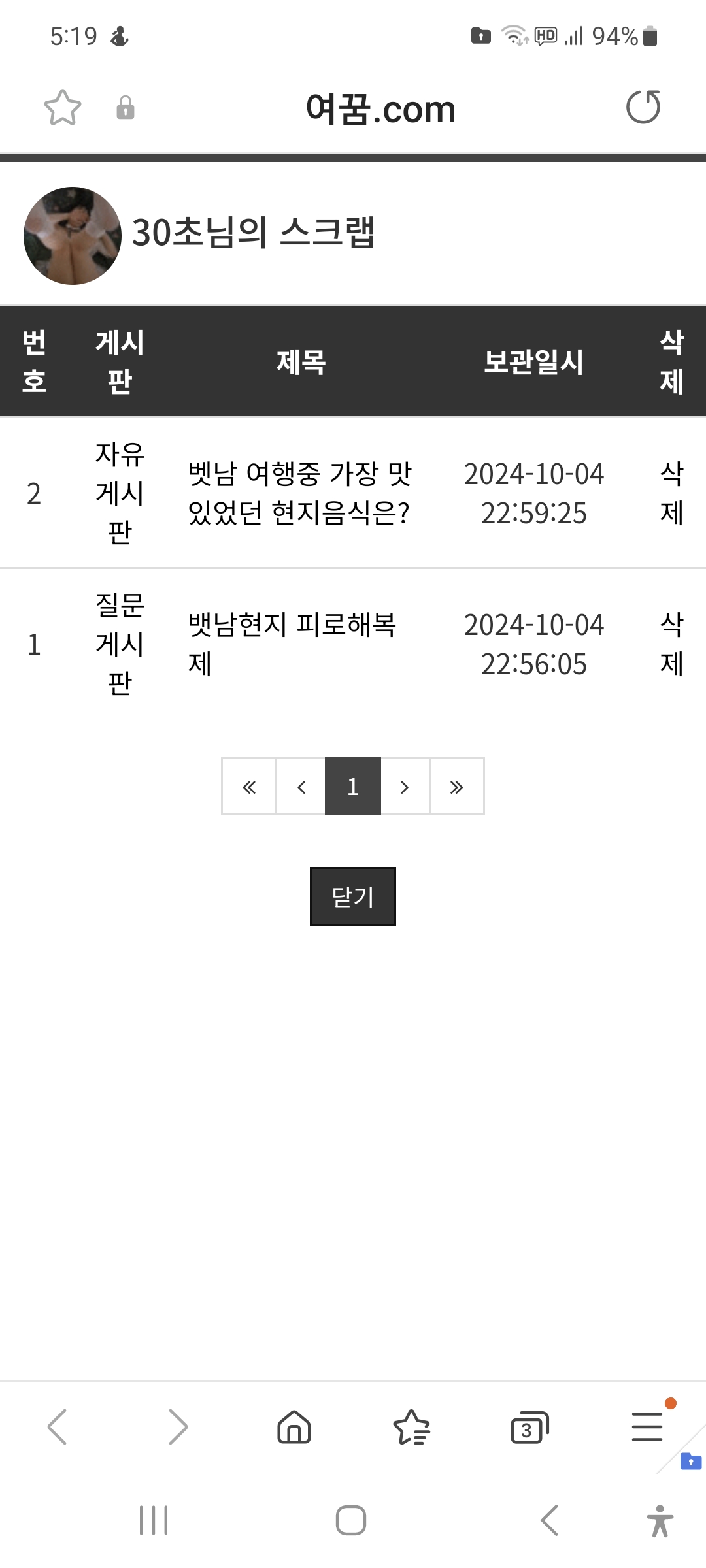
Task: Delete the 자유게시판 scrap entry
Action: pos(671,493)
